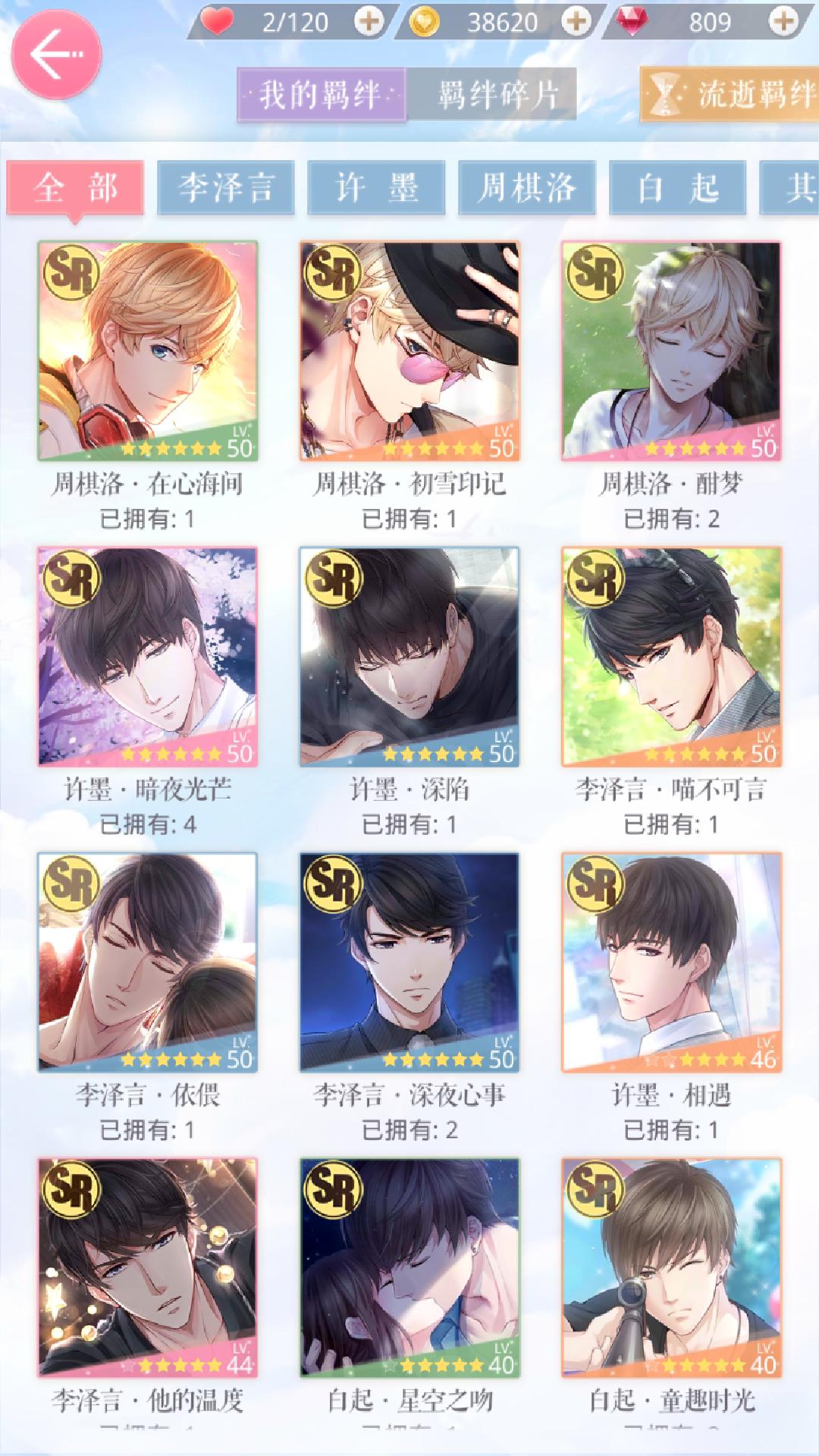Filter cards by 李泽言
819x1456 pixels.
[225, 187]
